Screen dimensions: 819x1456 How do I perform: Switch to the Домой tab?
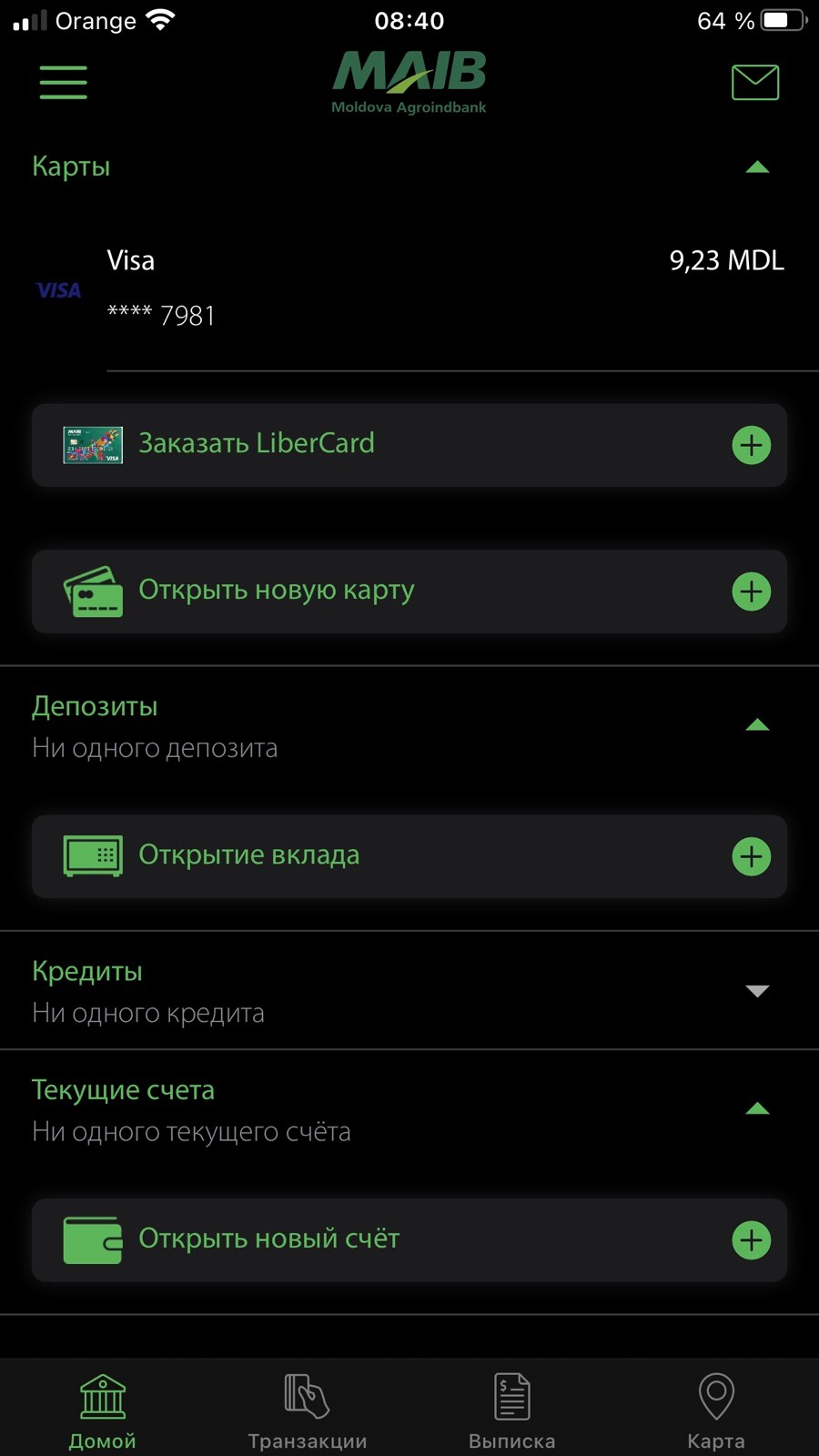pos(103,1409)
